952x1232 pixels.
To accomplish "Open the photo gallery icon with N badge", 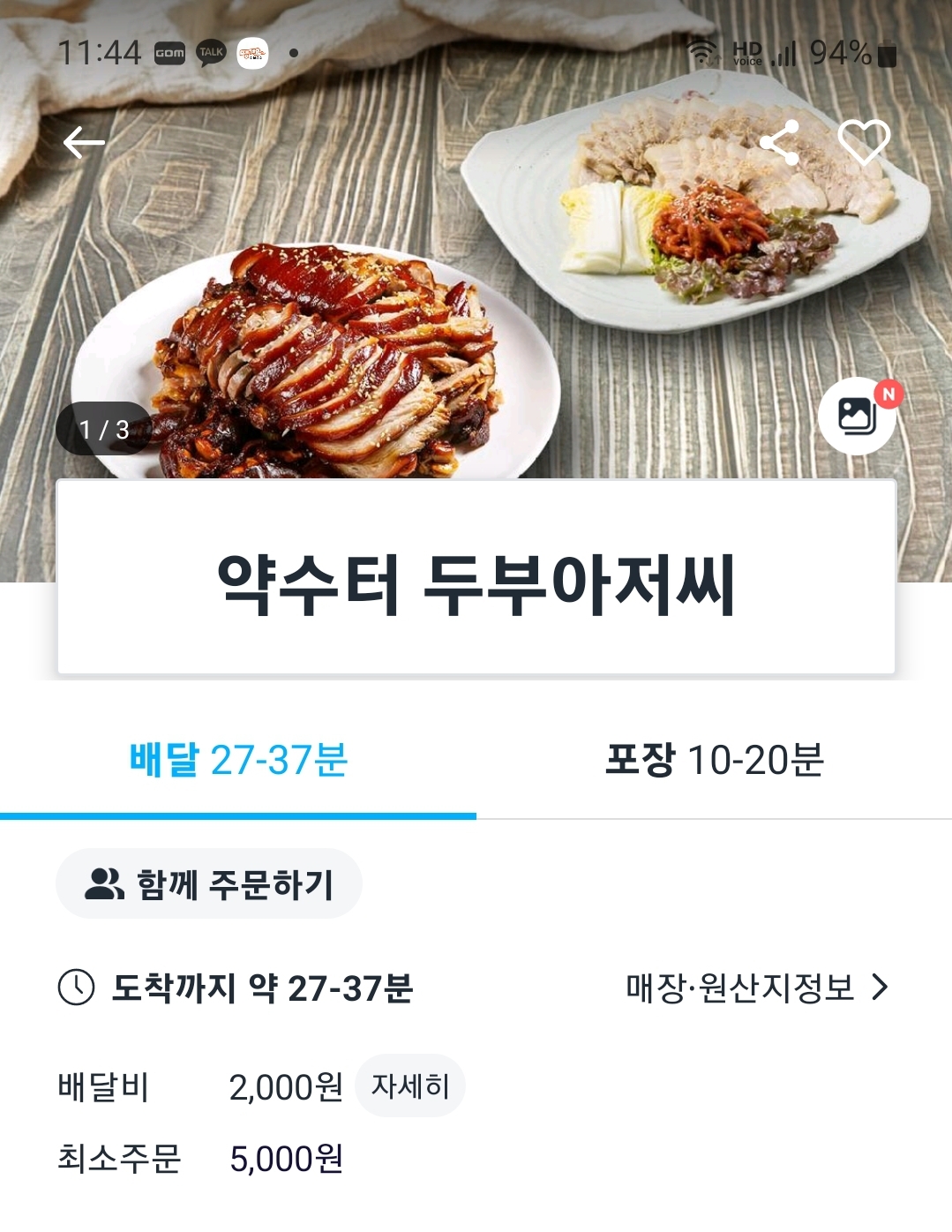I will click(x=857, y=416).
